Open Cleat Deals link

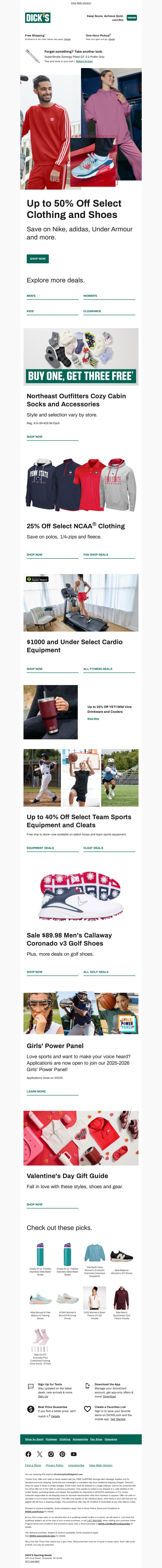(x=93, y=848)
